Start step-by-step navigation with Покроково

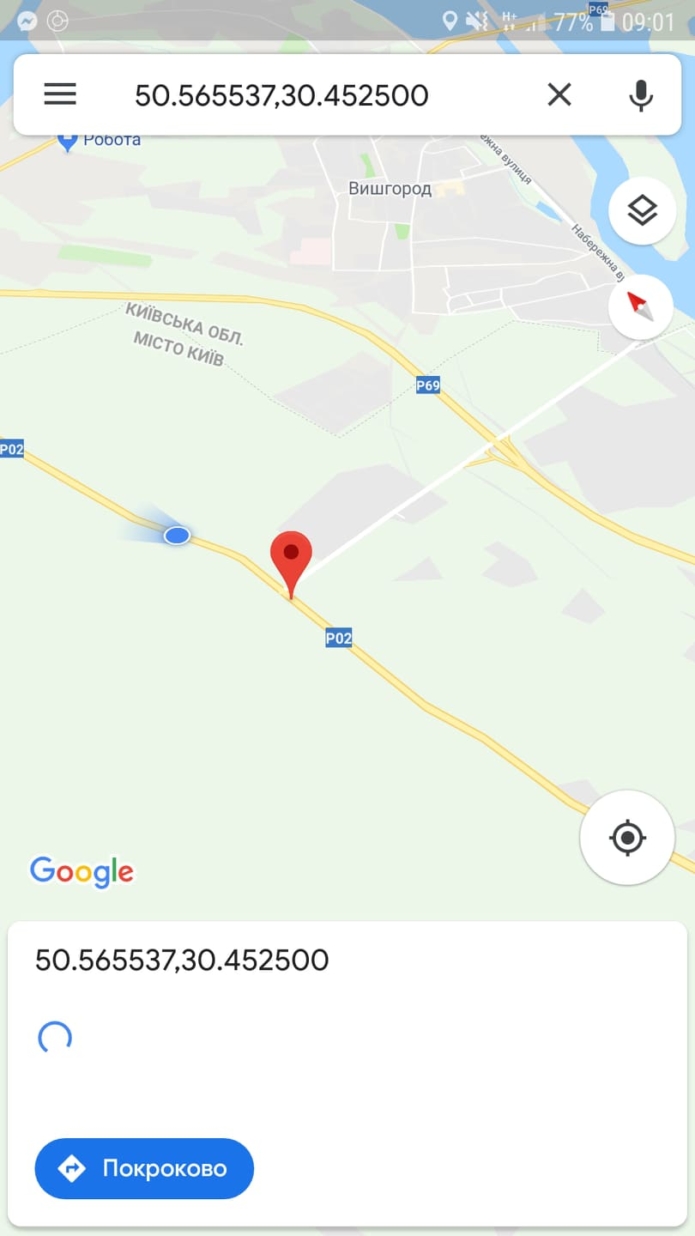(x=144, y=1168)
